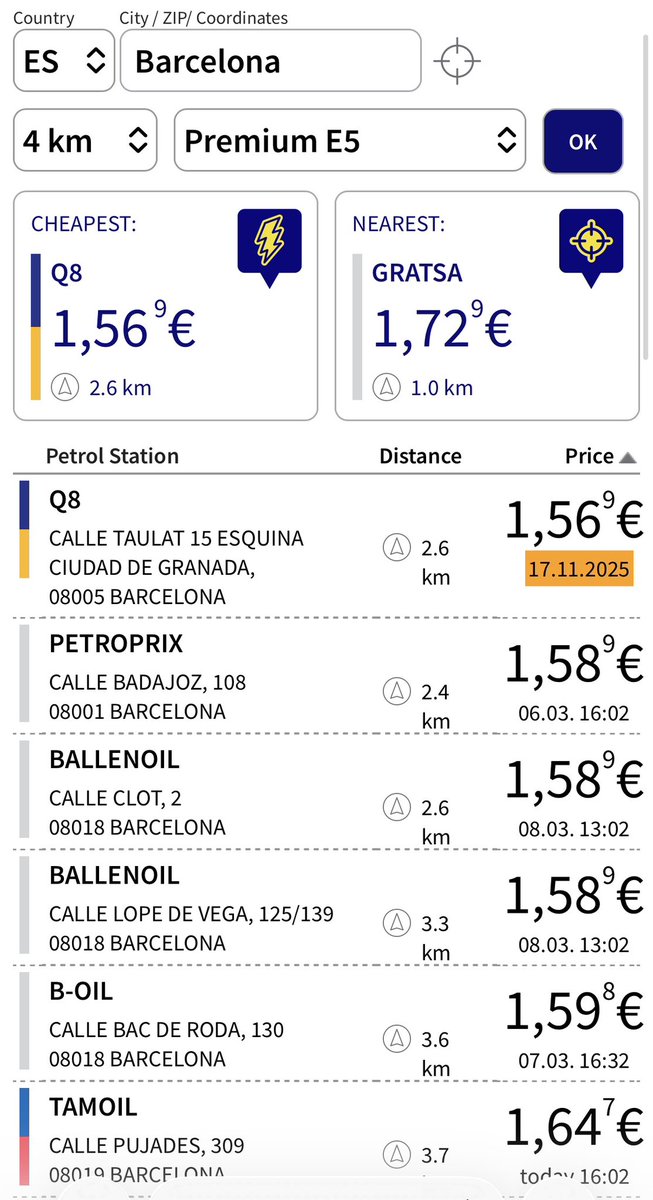
Task: Sort the list by Price column
Action: [x=600, y=456]
